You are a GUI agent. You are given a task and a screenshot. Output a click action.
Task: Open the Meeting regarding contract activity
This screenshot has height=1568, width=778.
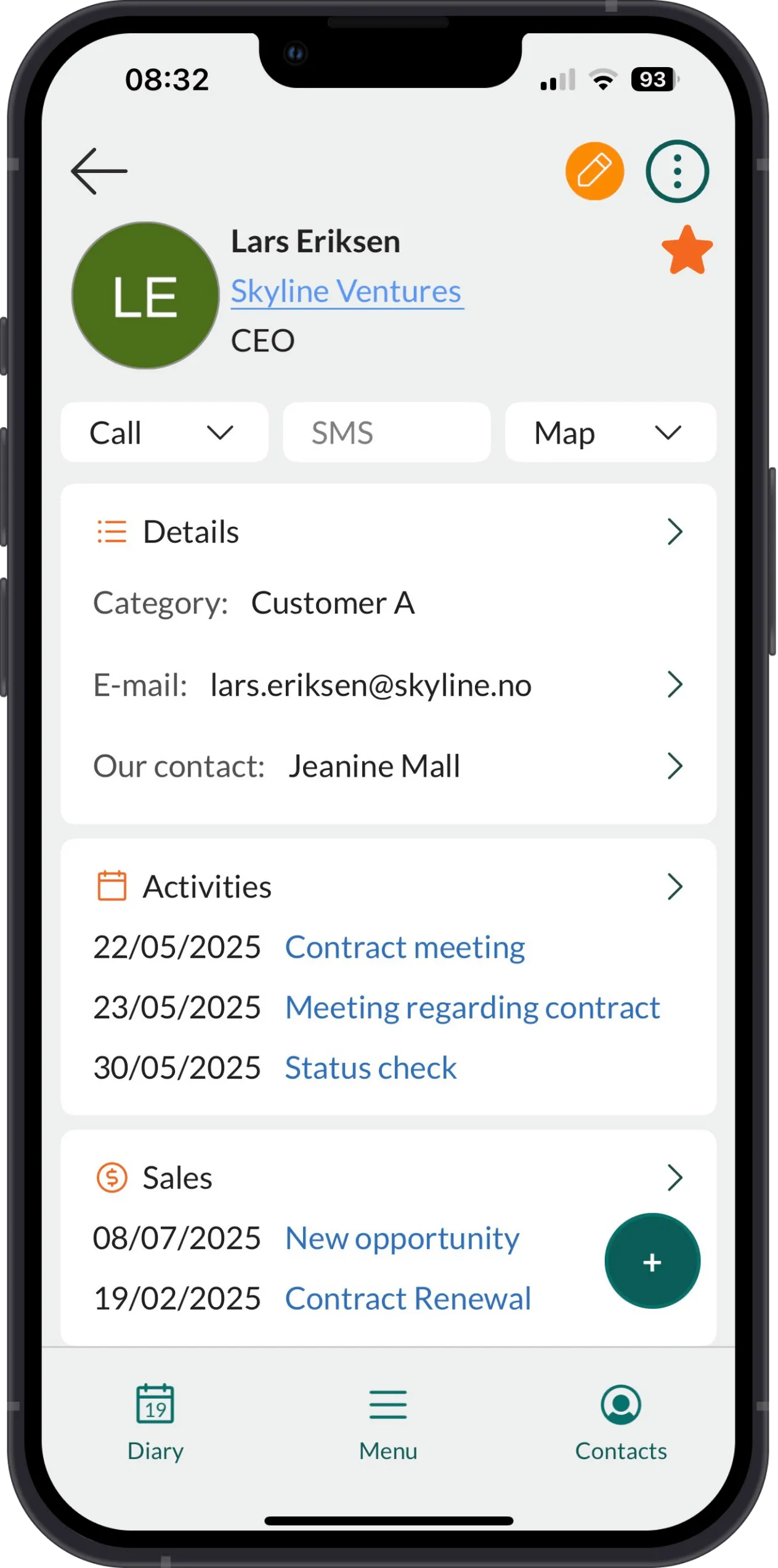coord(472,1008)
